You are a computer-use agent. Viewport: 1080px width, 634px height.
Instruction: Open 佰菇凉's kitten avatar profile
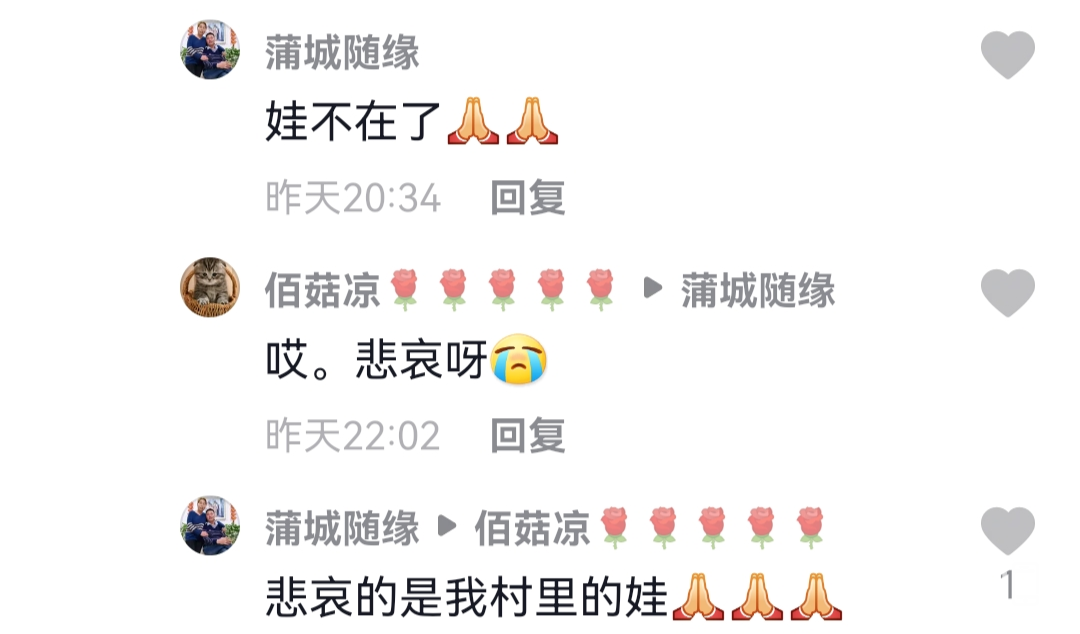pyautogui.click(x=210, y=287)
